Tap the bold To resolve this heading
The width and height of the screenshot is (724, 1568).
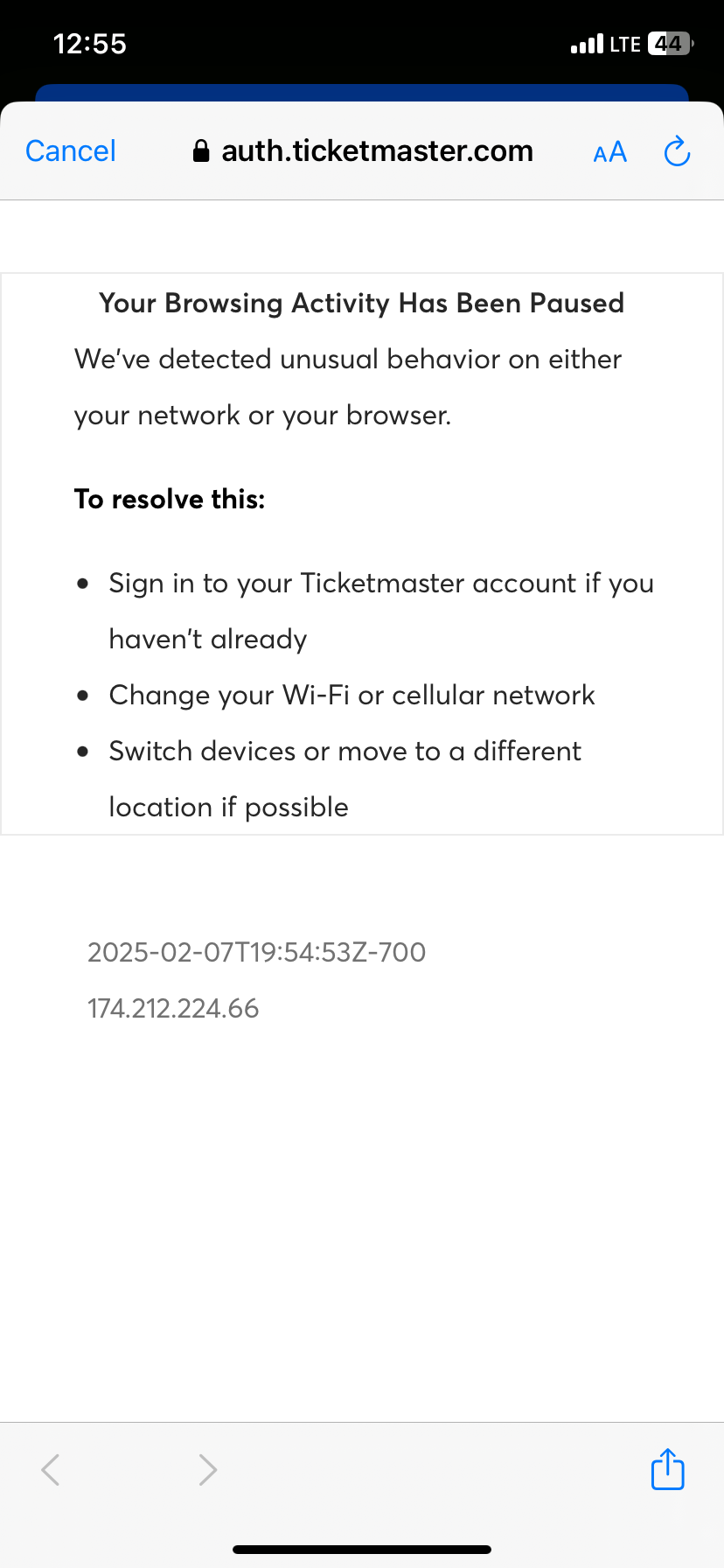tap(170, 498)
